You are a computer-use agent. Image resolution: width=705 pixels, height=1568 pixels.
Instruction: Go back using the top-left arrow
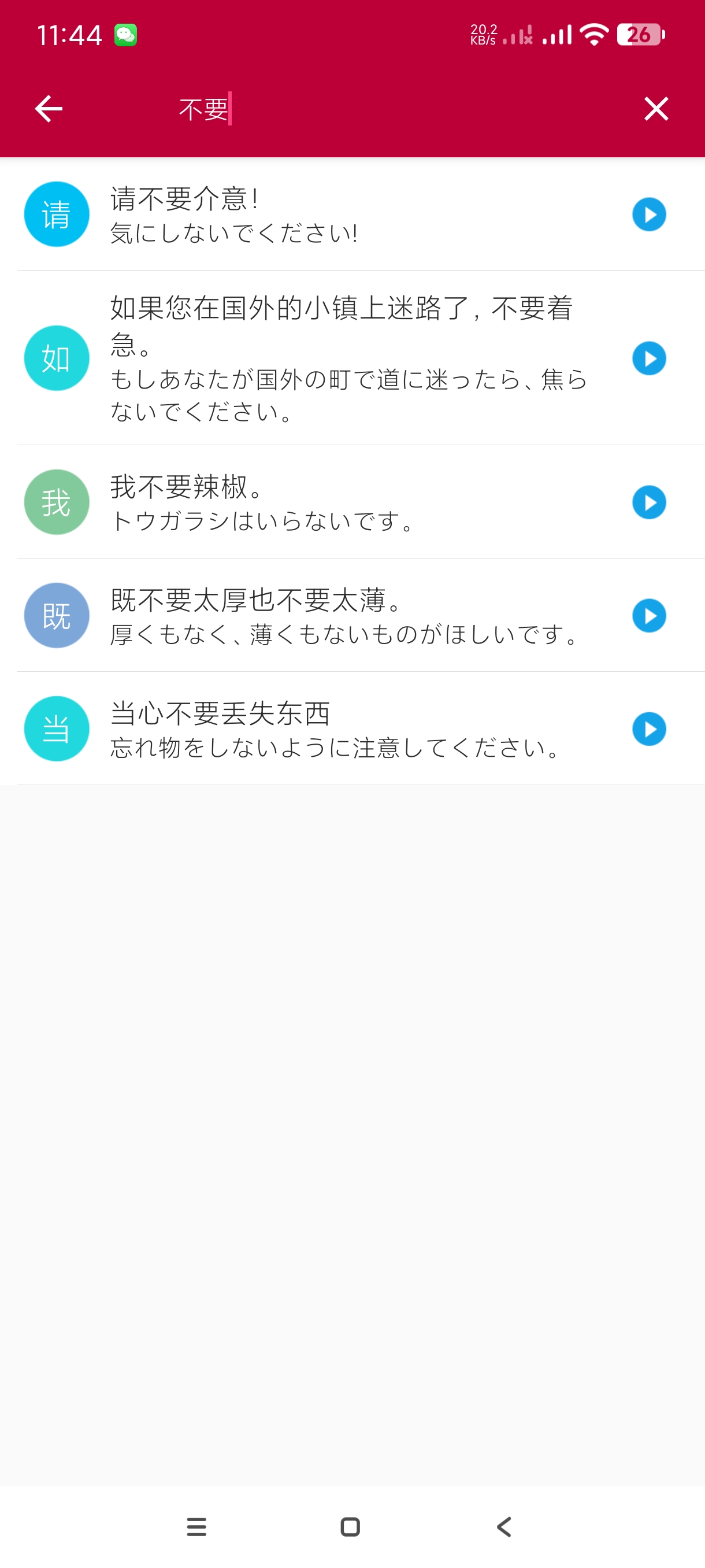49,109
